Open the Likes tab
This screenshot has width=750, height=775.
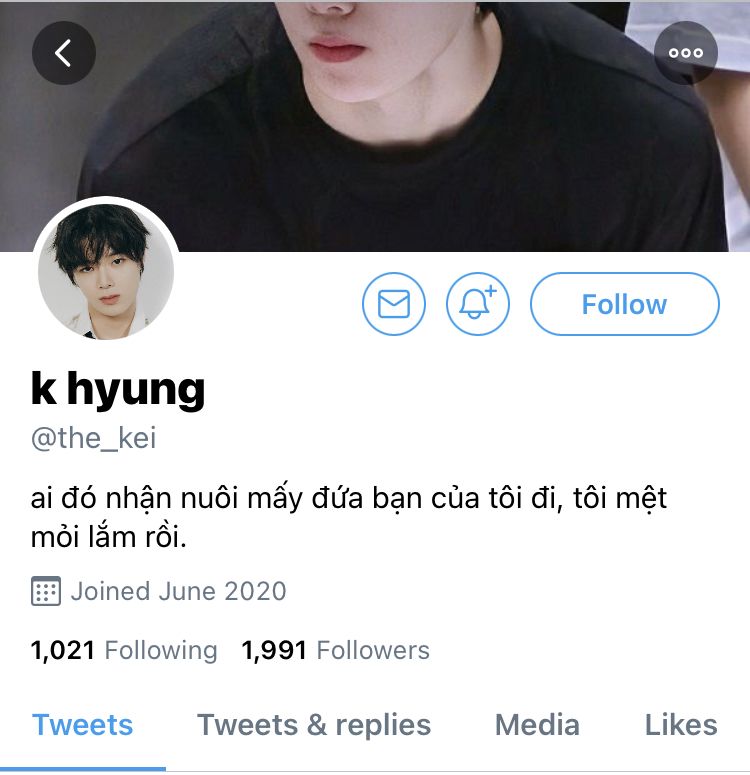681,725
